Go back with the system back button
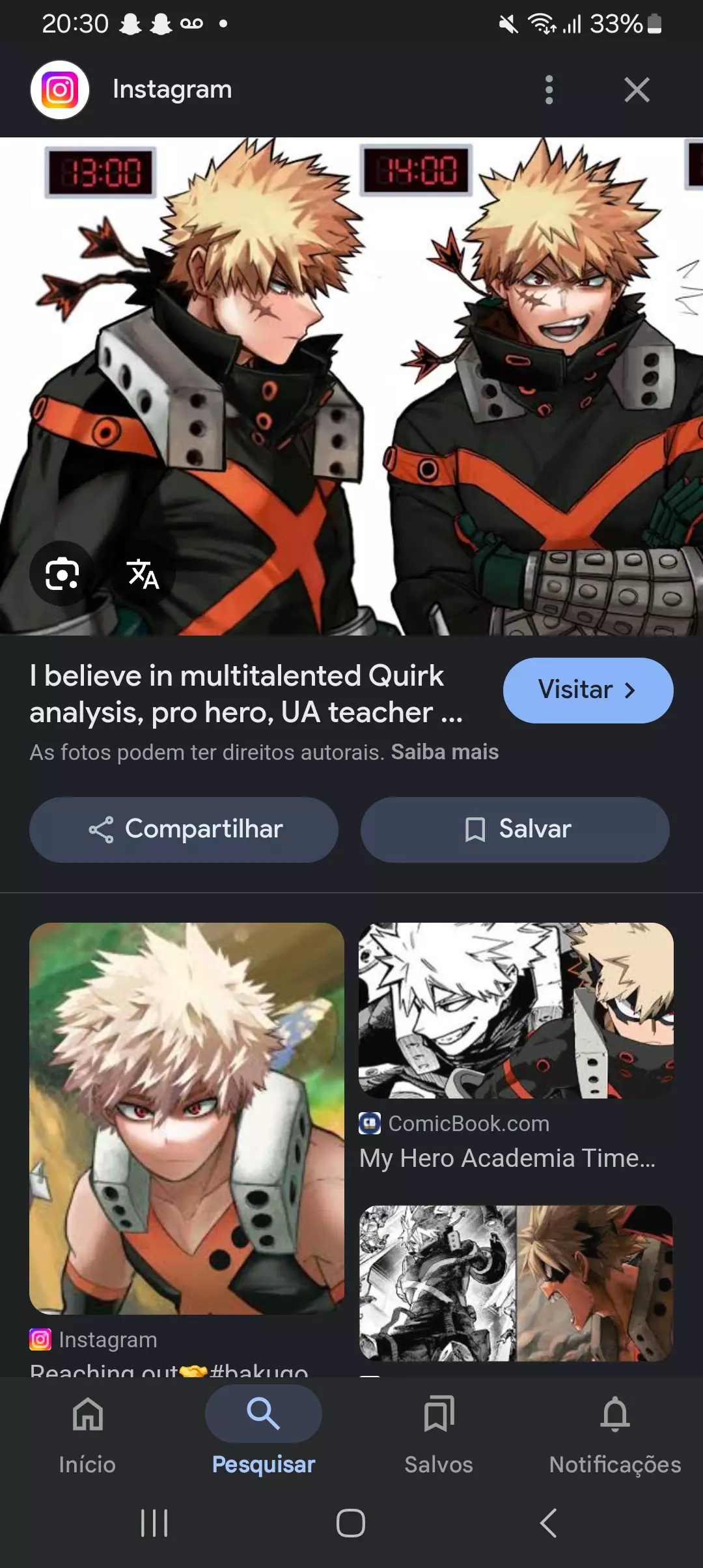The image size is (703, 1568). [x=548, y=1523]
